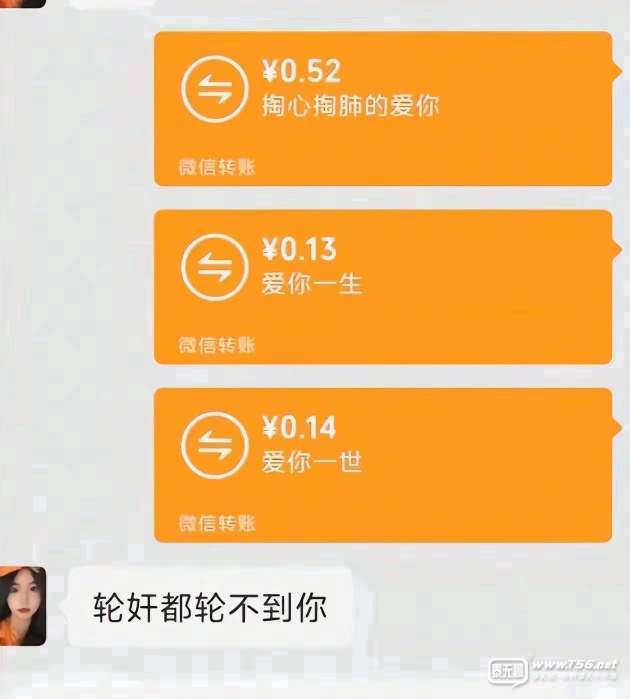Open the ¥0.52 WeChat transfer message
630x699 pixels.
(382, 108)
